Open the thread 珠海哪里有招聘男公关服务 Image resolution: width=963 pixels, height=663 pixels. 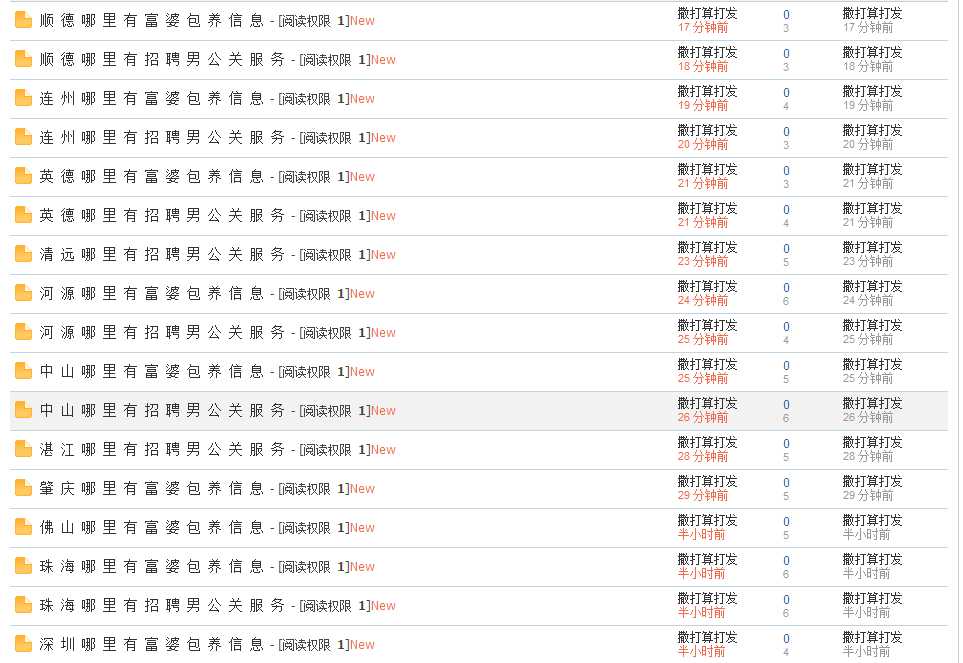tap(162, 605)
